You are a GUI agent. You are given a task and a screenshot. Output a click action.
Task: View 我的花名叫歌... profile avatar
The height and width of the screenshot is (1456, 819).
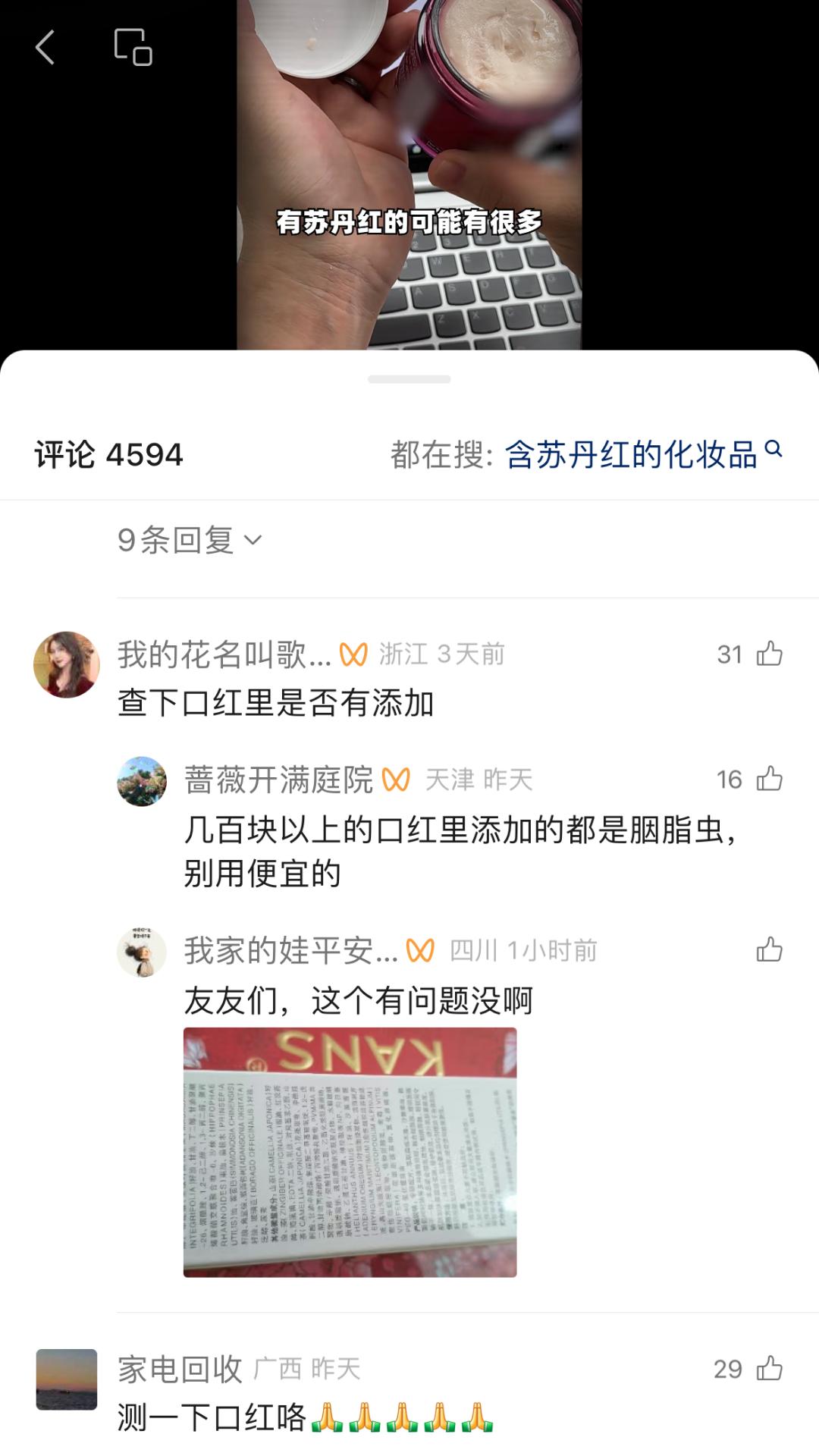[x=67, y=664]
